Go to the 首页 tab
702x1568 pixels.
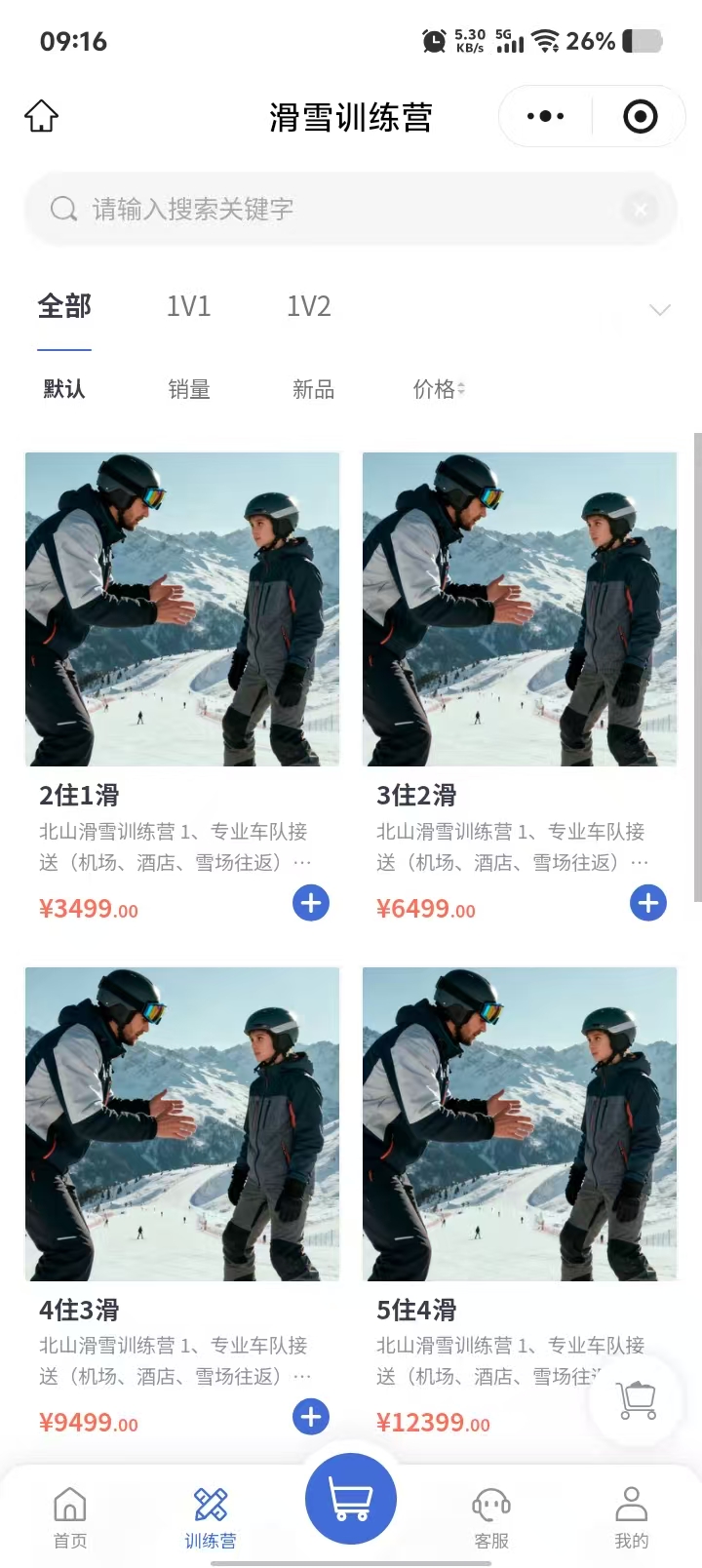[x=70, y=1518]
